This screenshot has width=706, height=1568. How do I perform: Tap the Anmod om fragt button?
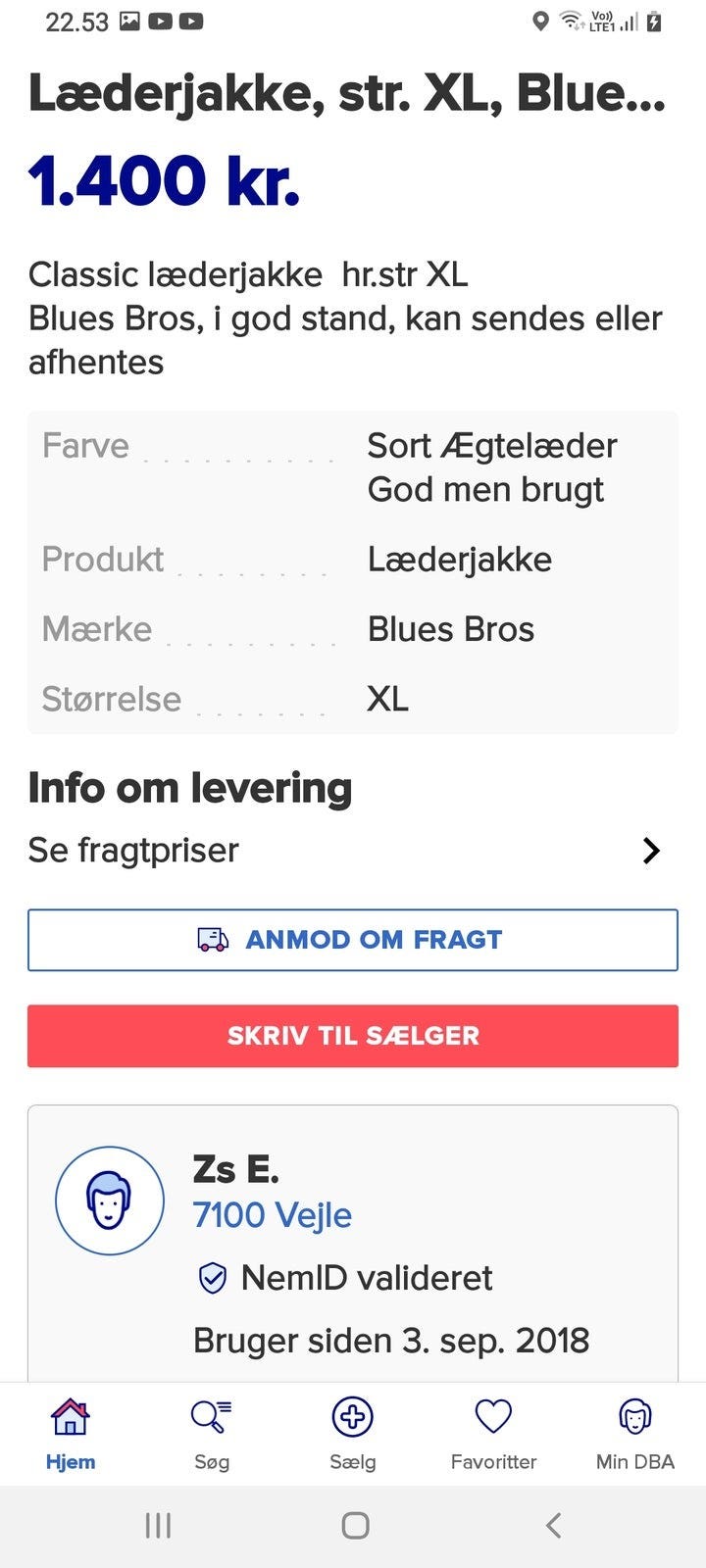click(x=352, y=940)
